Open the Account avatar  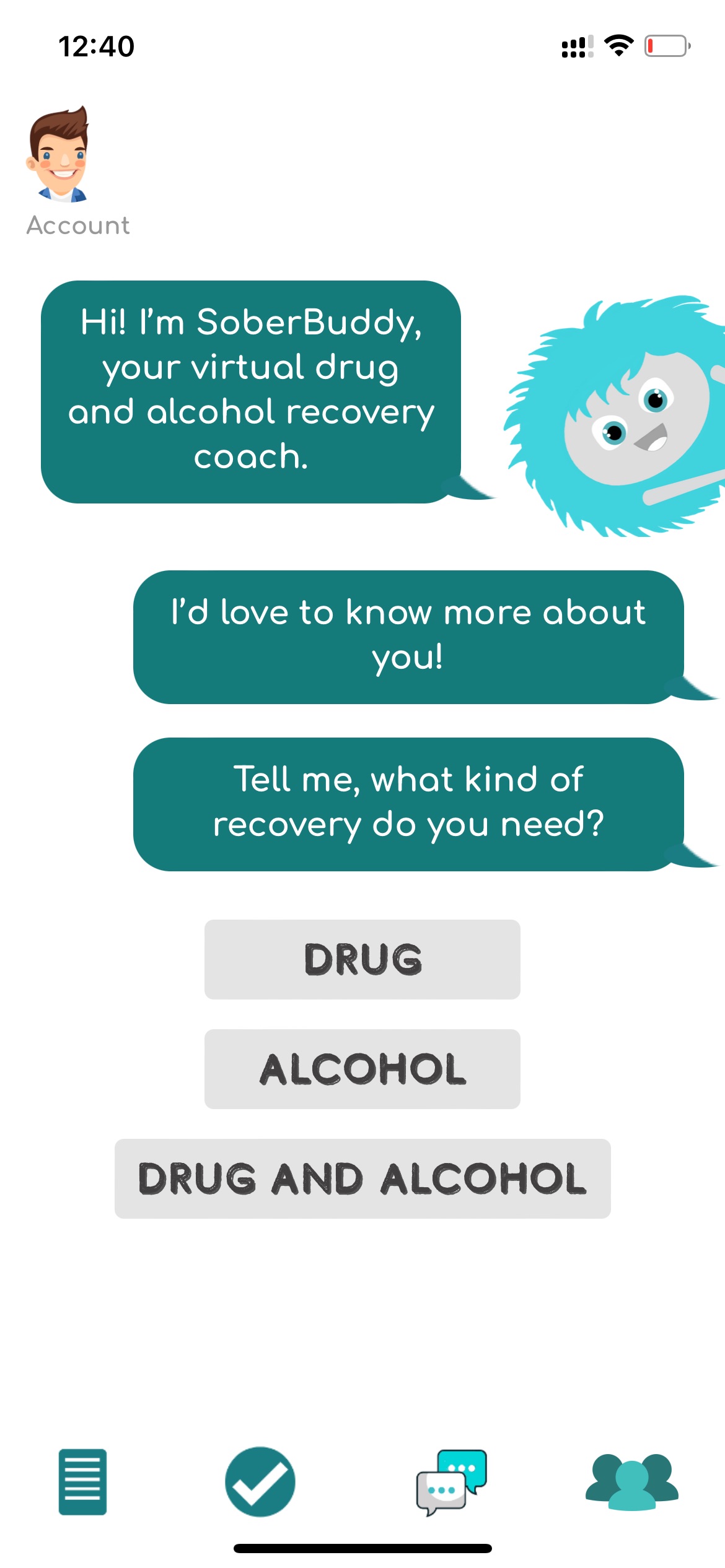point(58,154)
